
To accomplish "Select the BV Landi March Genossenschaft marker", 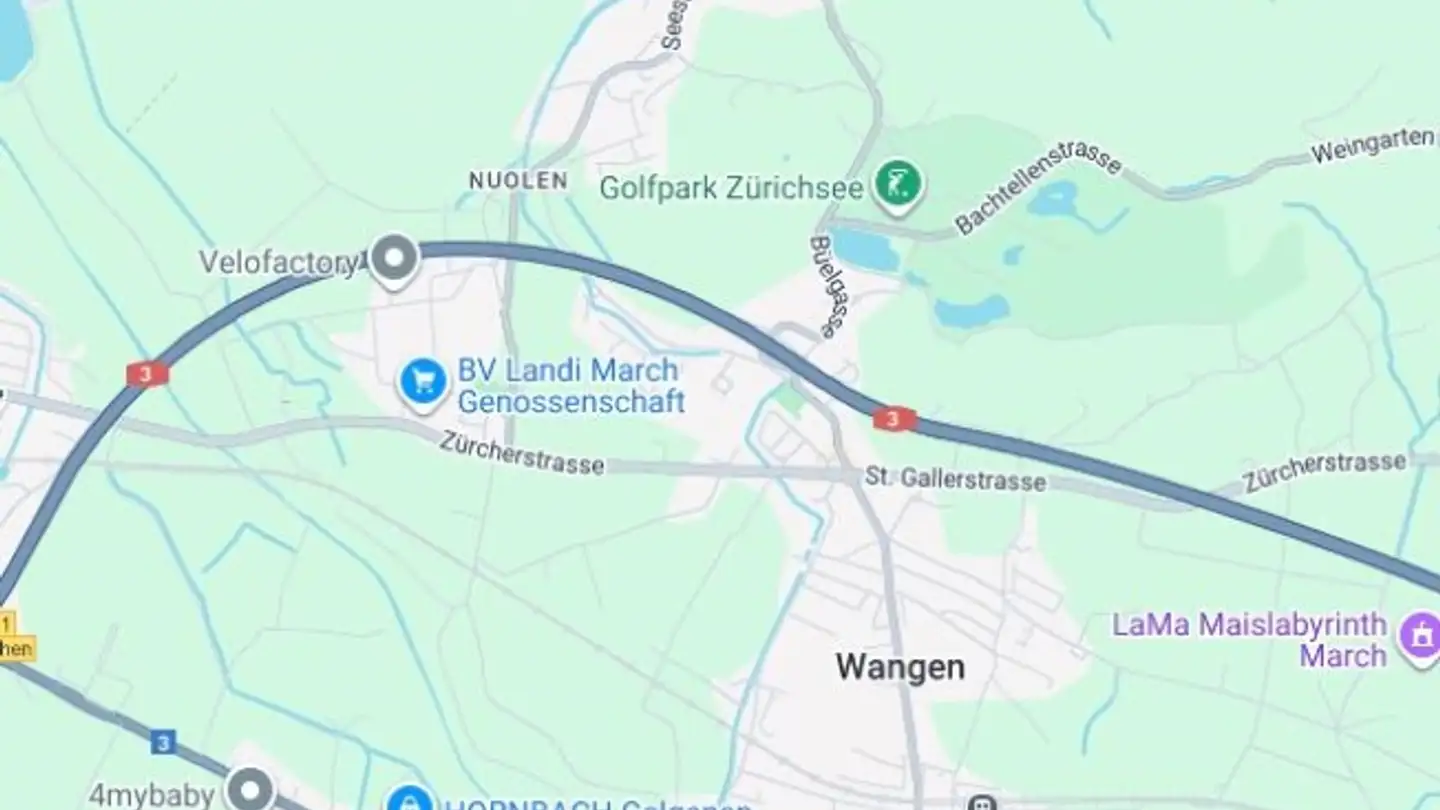I will 423,383.
